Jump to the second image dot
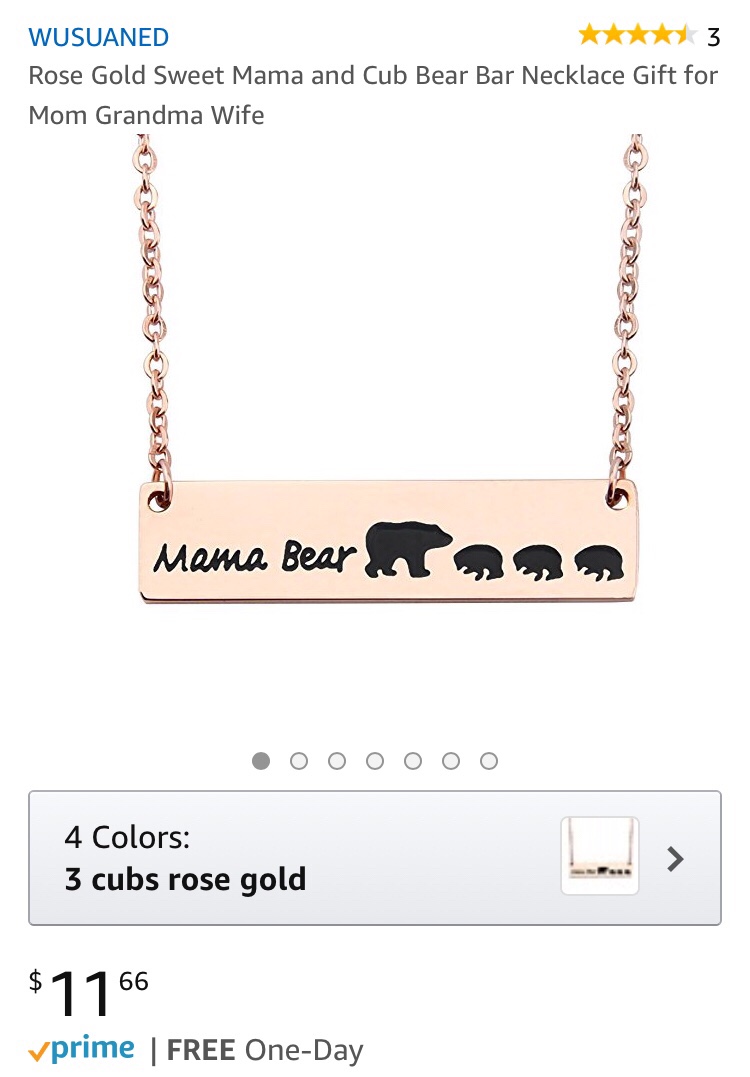The width and height of the screenshot is (750, 1077). pyautogui.click(x=299, y=761)
